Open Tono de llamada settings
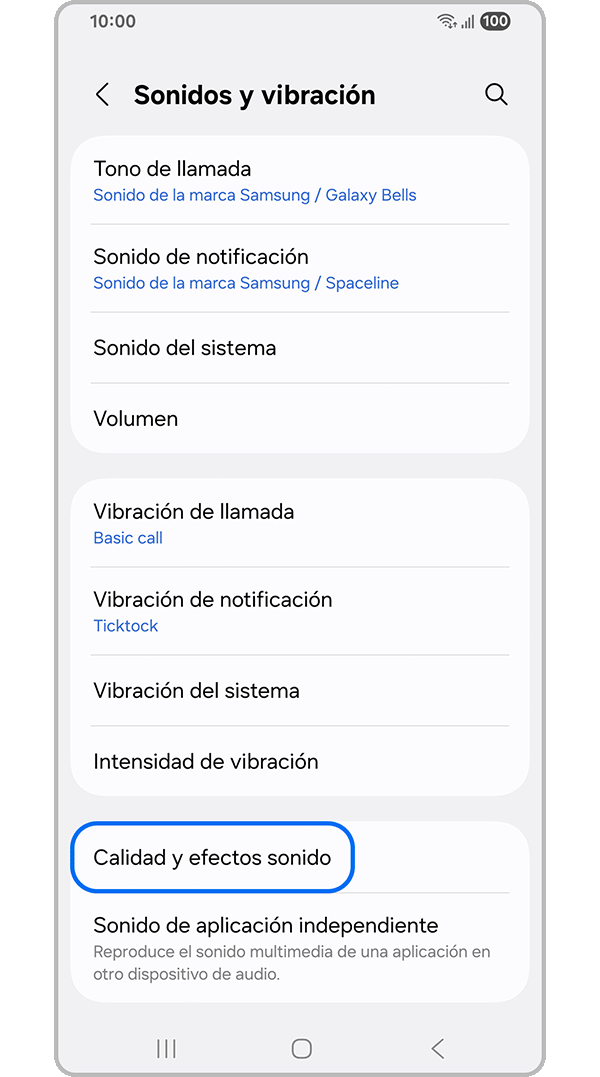This screenshot has width=600, height=1077. 299,181
